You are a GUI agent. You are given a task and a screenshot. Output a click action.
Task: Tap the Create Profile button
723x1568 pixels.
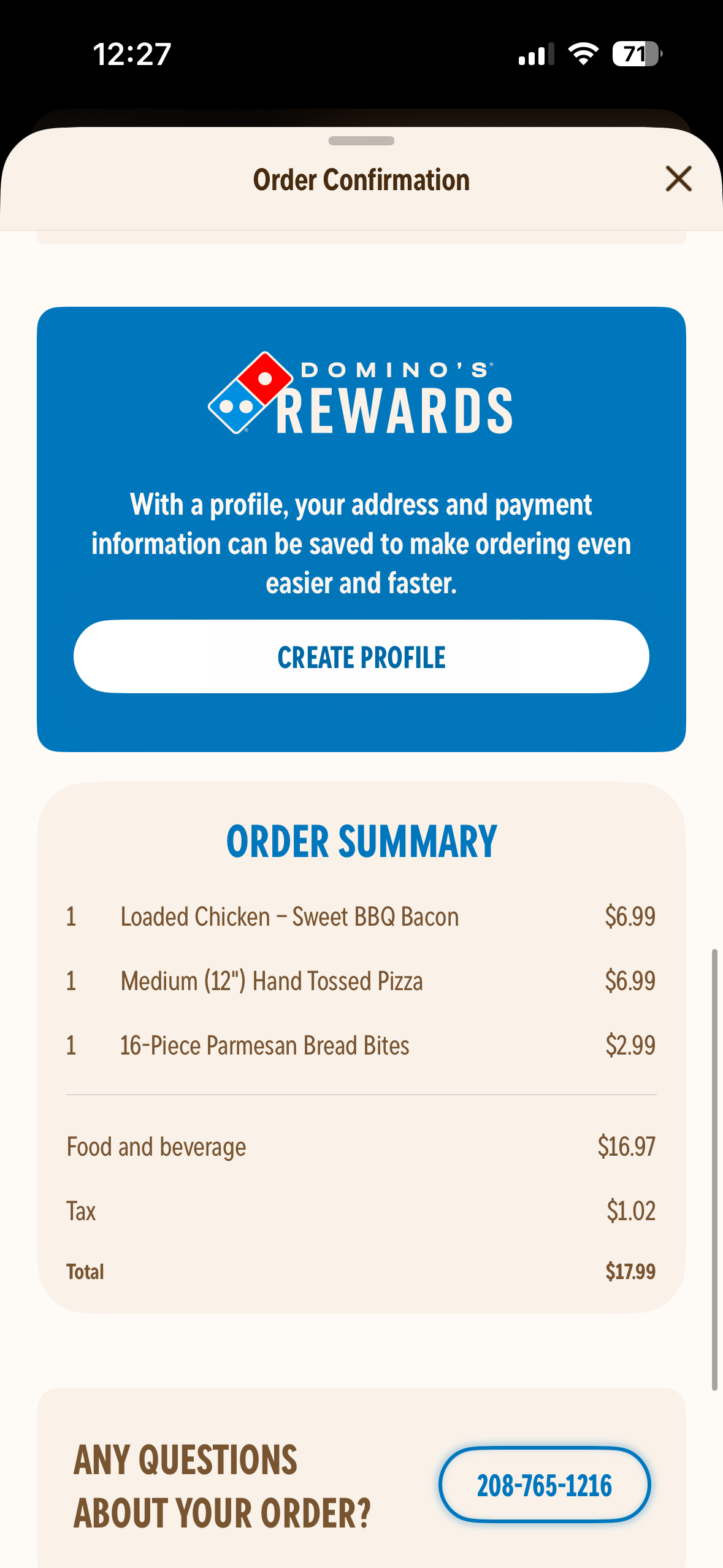pos(361,656)
